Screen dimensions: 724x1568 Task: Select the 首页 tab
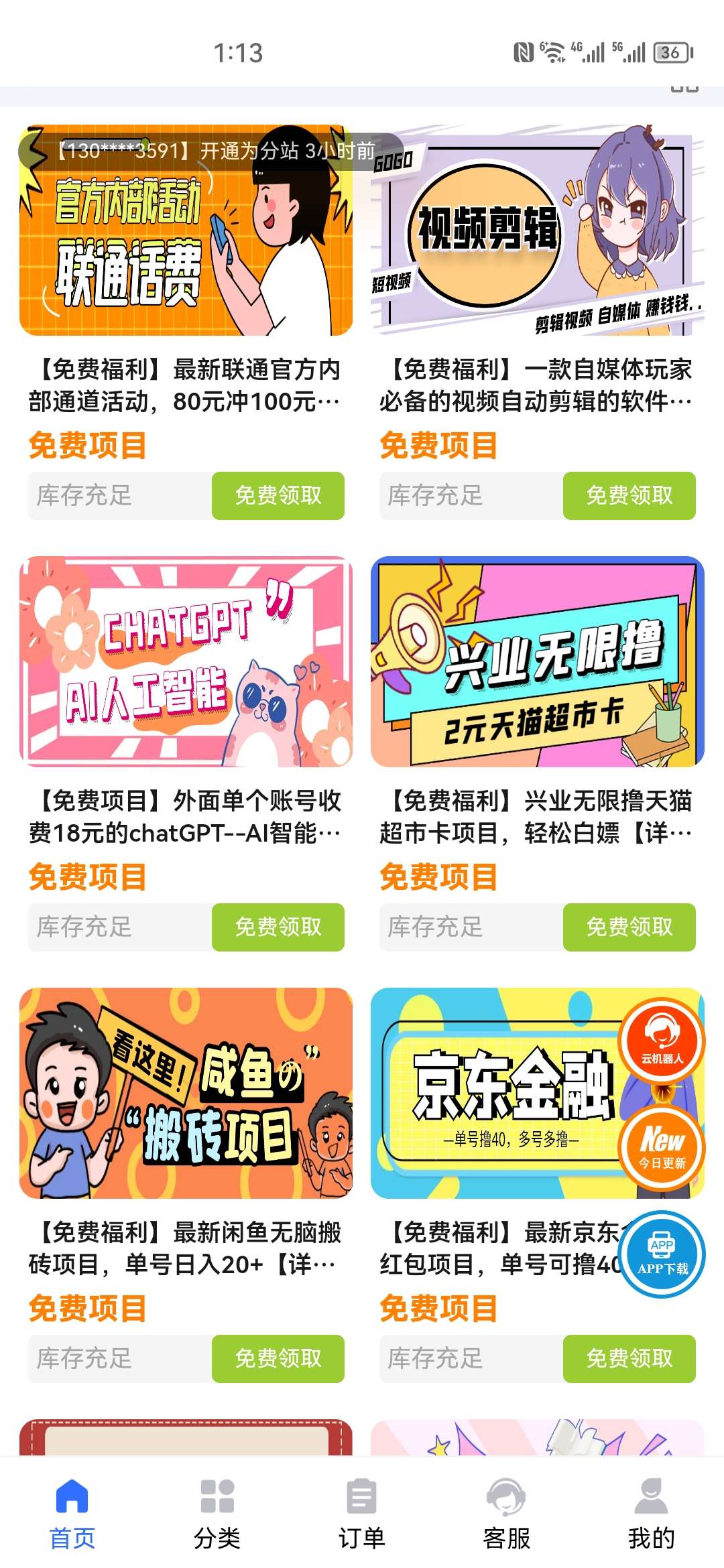[72, 1514]
